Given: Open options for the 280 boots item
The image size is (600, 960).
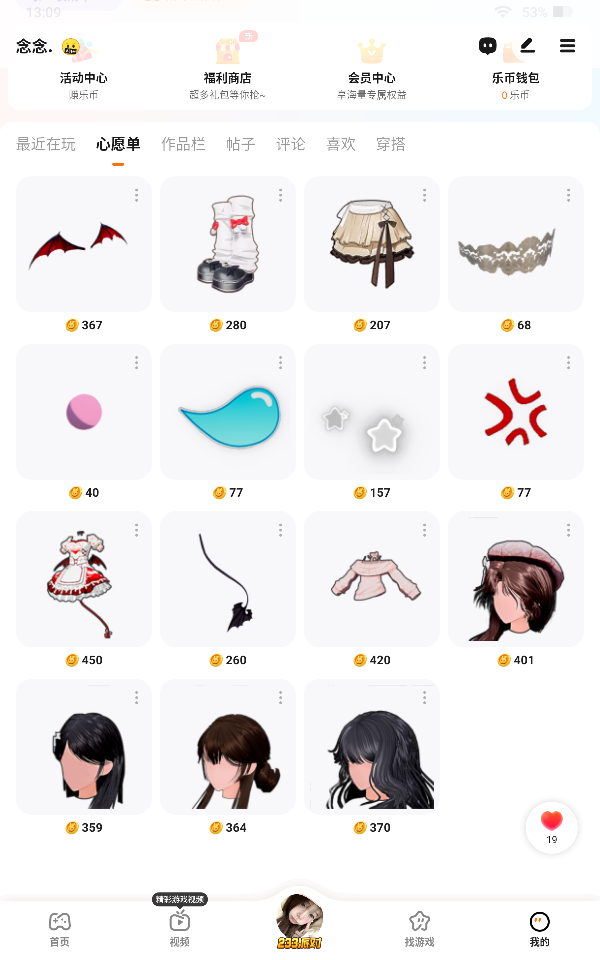Looking at the screenshot, I should click(x=280, y=195).
